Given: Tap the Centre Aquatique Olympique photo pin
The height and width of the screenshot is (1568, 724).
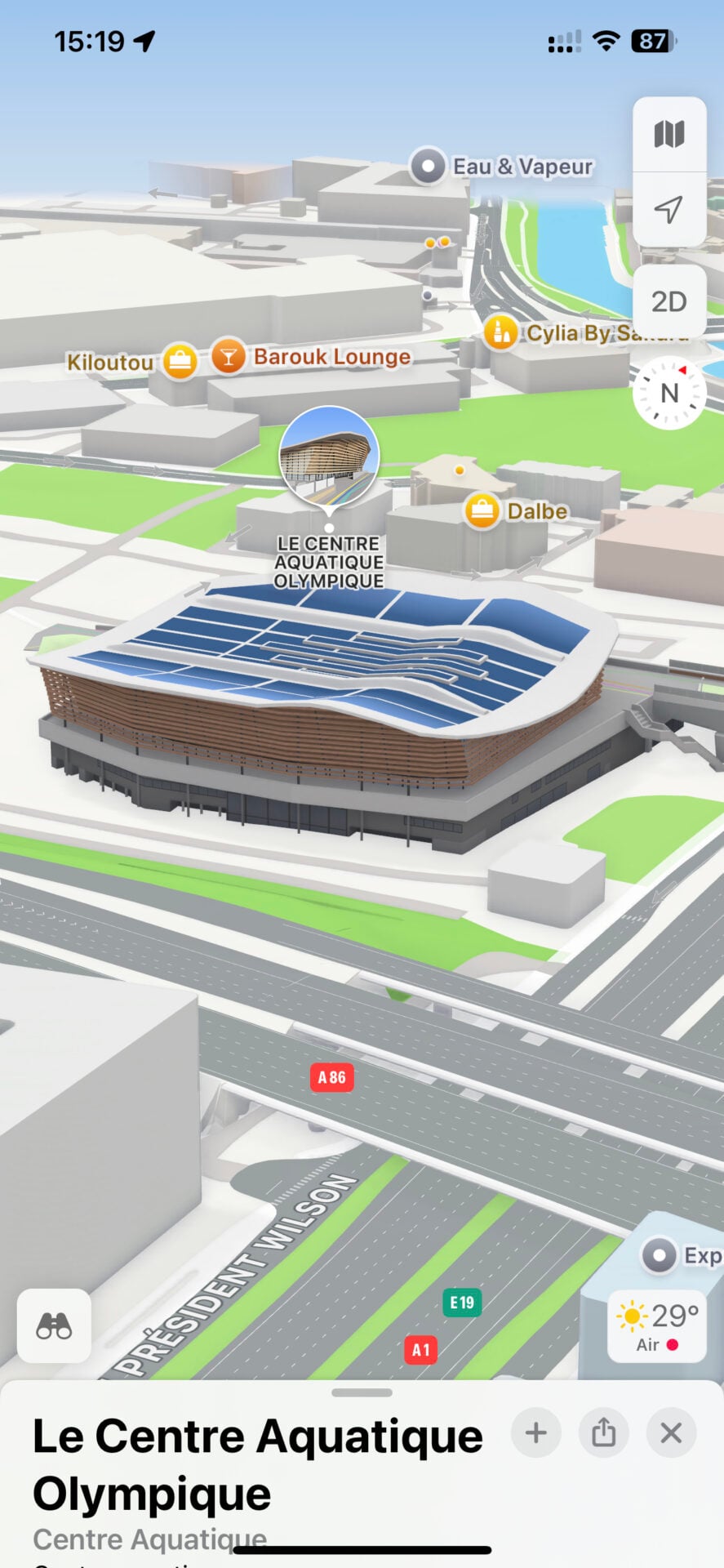Looking at the screenshot, I should (329, 456).
